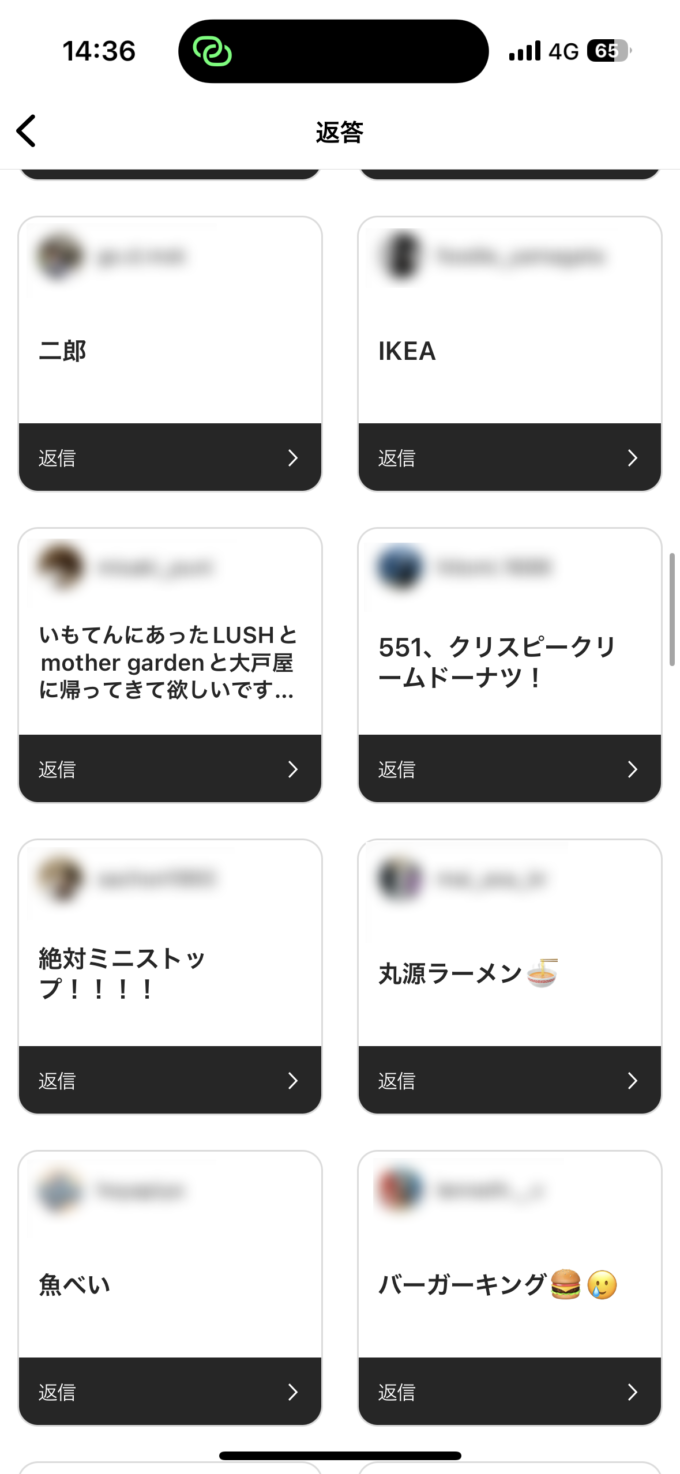The height and width of the screenshot is (1474, 680).
Task: Open the 二郎 response card
Action: click(170, 350)
